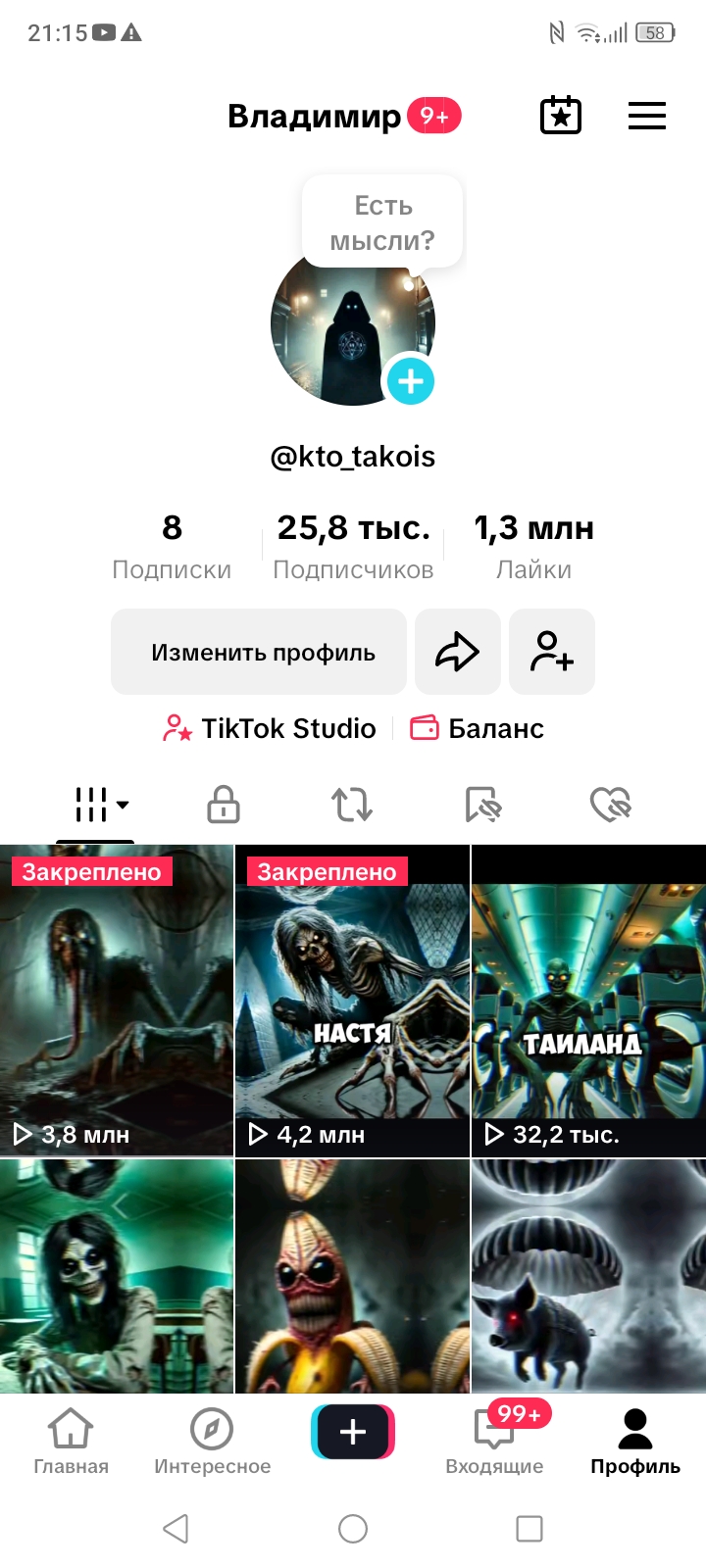Viewport: 706px width, 1568px height.
Task: View favorites on the bookmarks tab
Action: pyautogui.click(x=484, y=804)
